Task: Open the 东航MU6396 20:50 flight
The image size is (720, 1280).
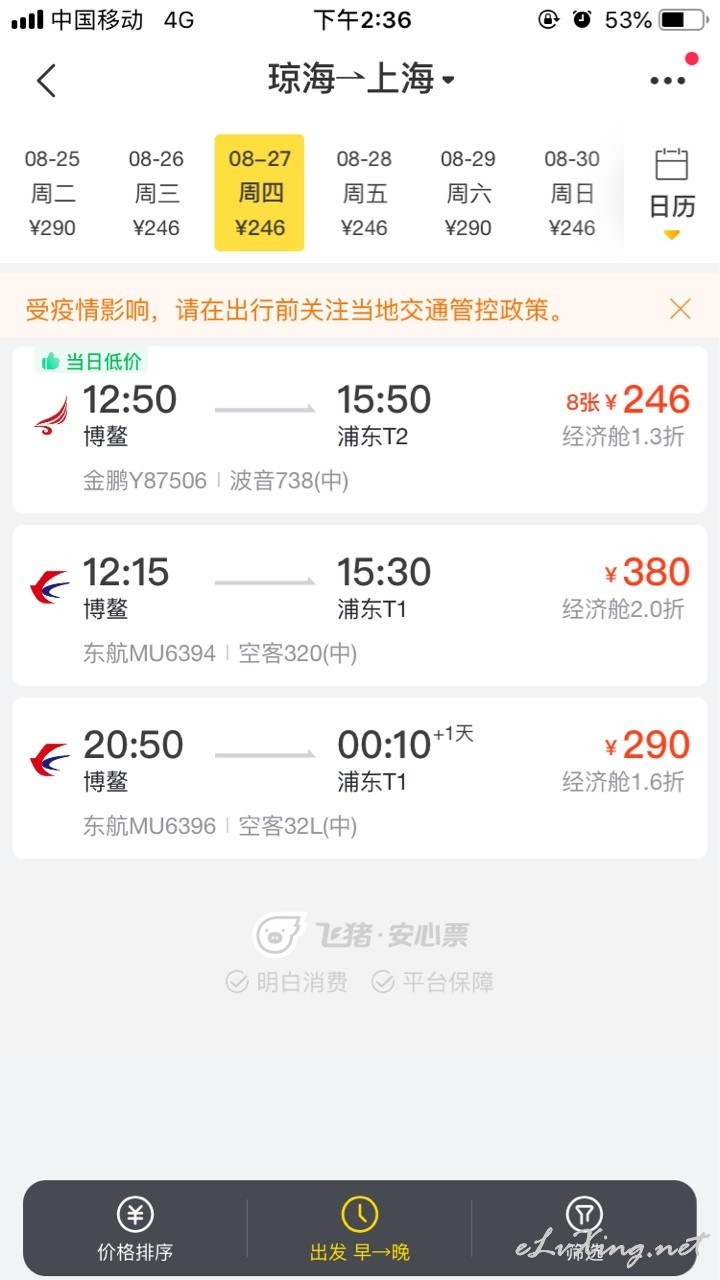Action: (x=360, y=779)
